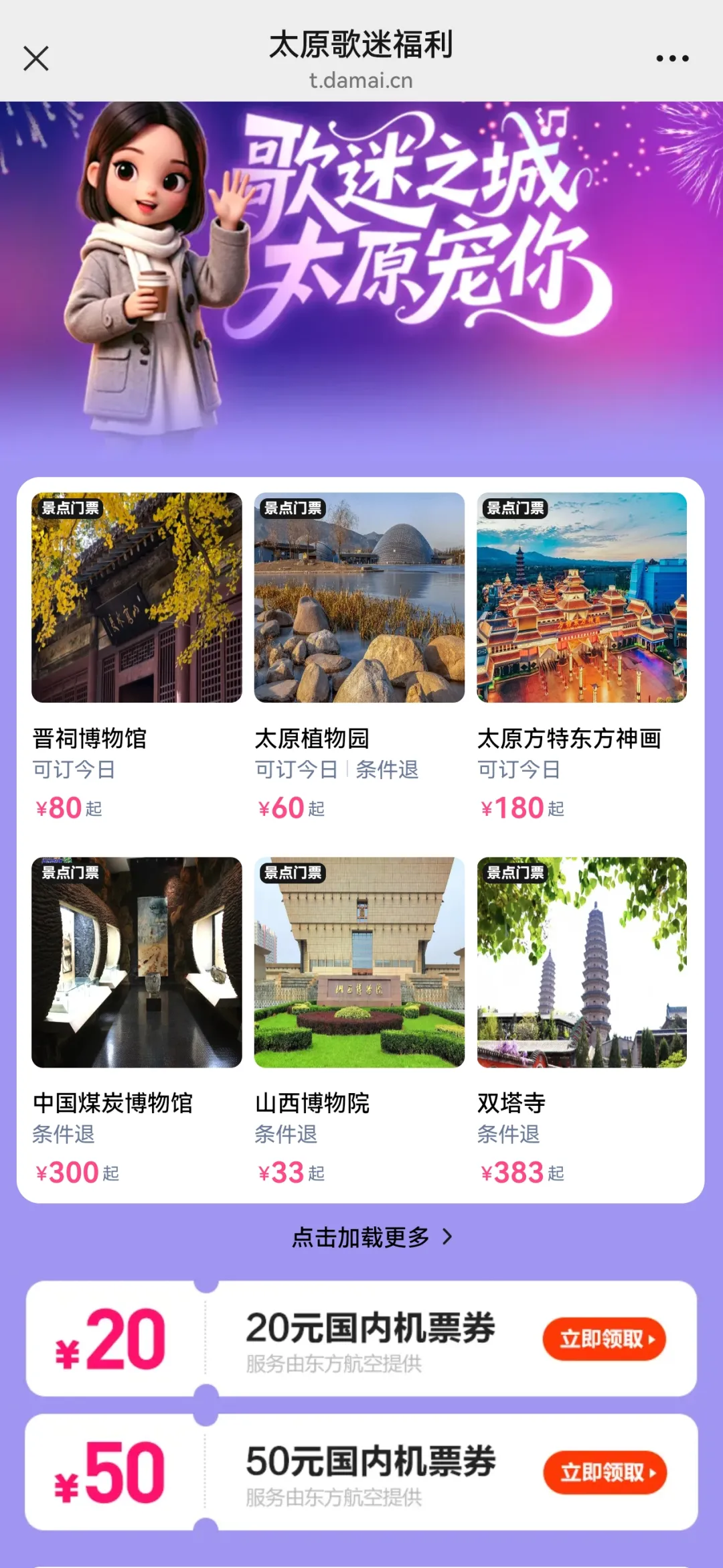Viewport: 723px width, 1568px height.
Task: Open 中国煤炭博物馆 ticket listing
Action: tap(137, 1022)
